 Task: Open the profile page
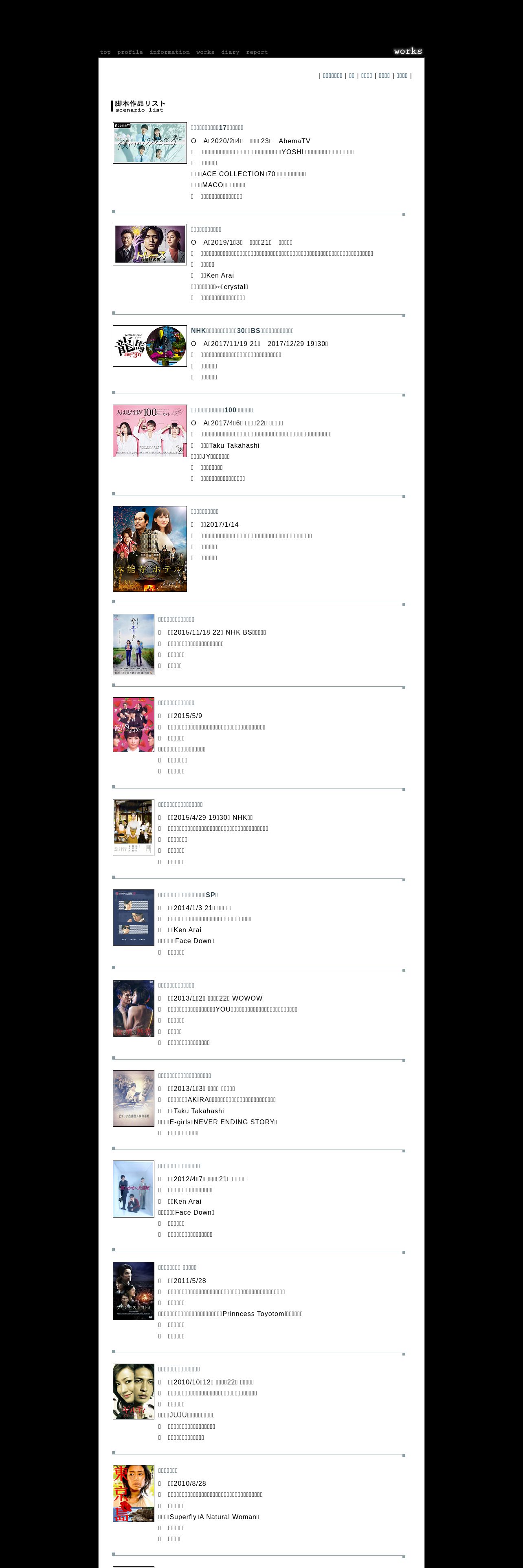pos(130,53)
